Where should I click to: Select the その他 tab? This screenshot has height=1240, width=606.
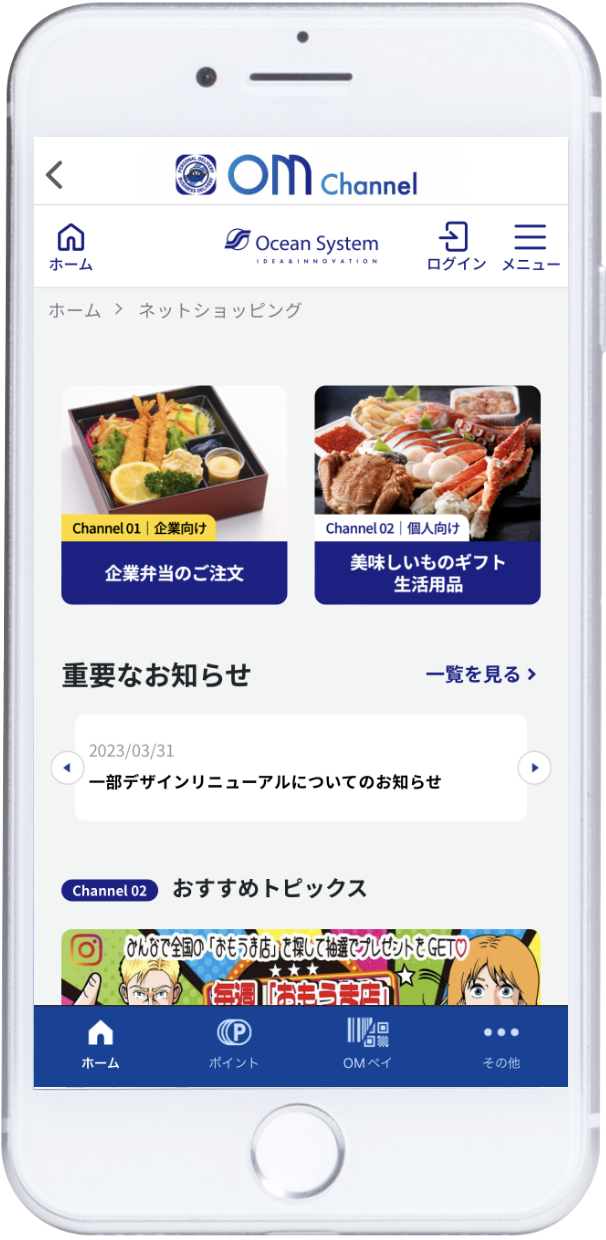point(501,1045)
